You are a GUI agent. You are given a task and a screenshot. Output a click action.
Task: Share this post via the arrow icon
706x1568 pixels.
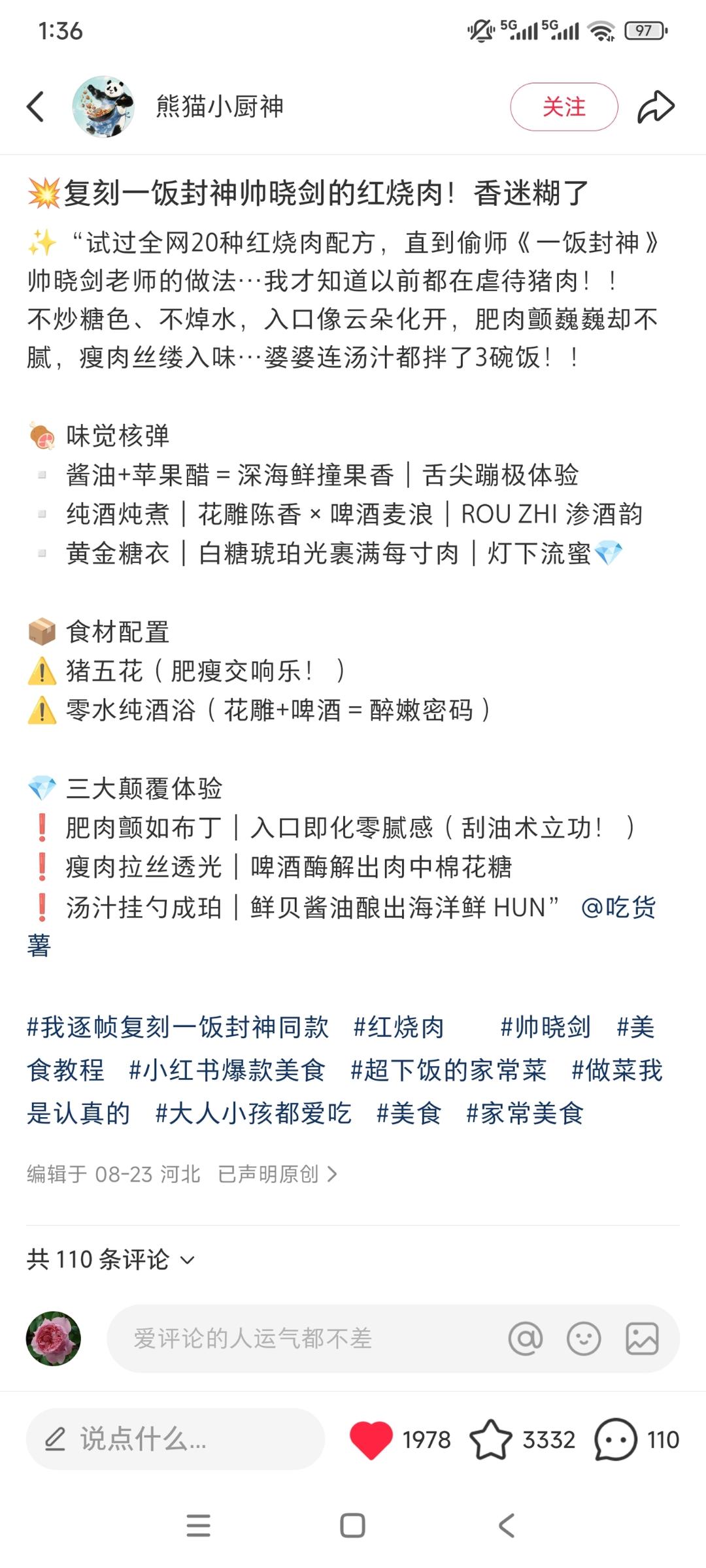pyautogui.click(x=656, y=106)
